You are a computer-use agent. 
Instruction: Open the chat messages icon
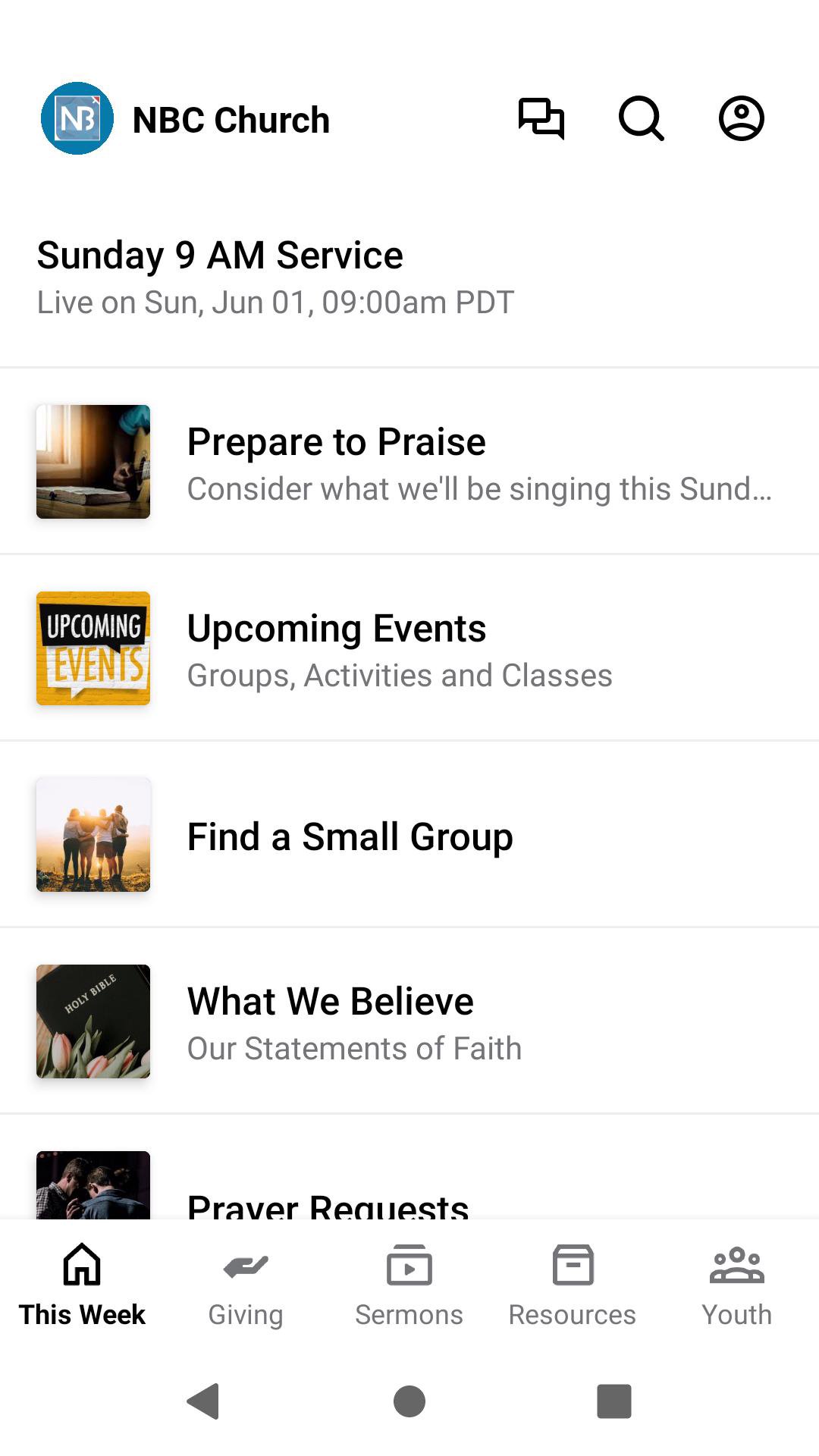pyautogui.click(x=541, y=119)
